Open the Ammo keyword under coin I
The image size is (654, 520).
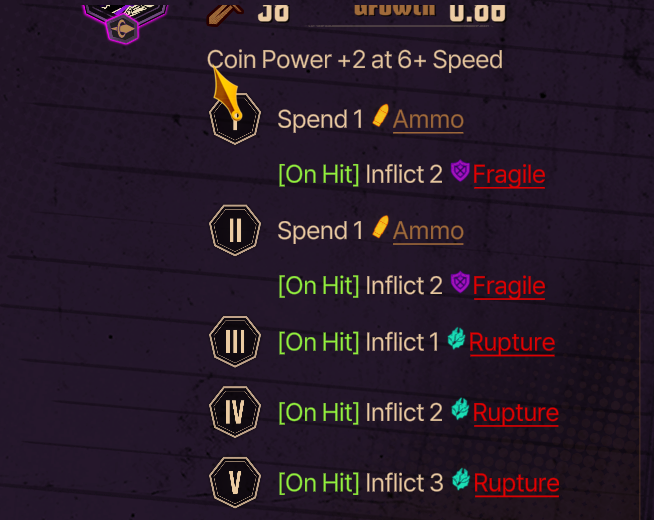(x=428, y=120)
